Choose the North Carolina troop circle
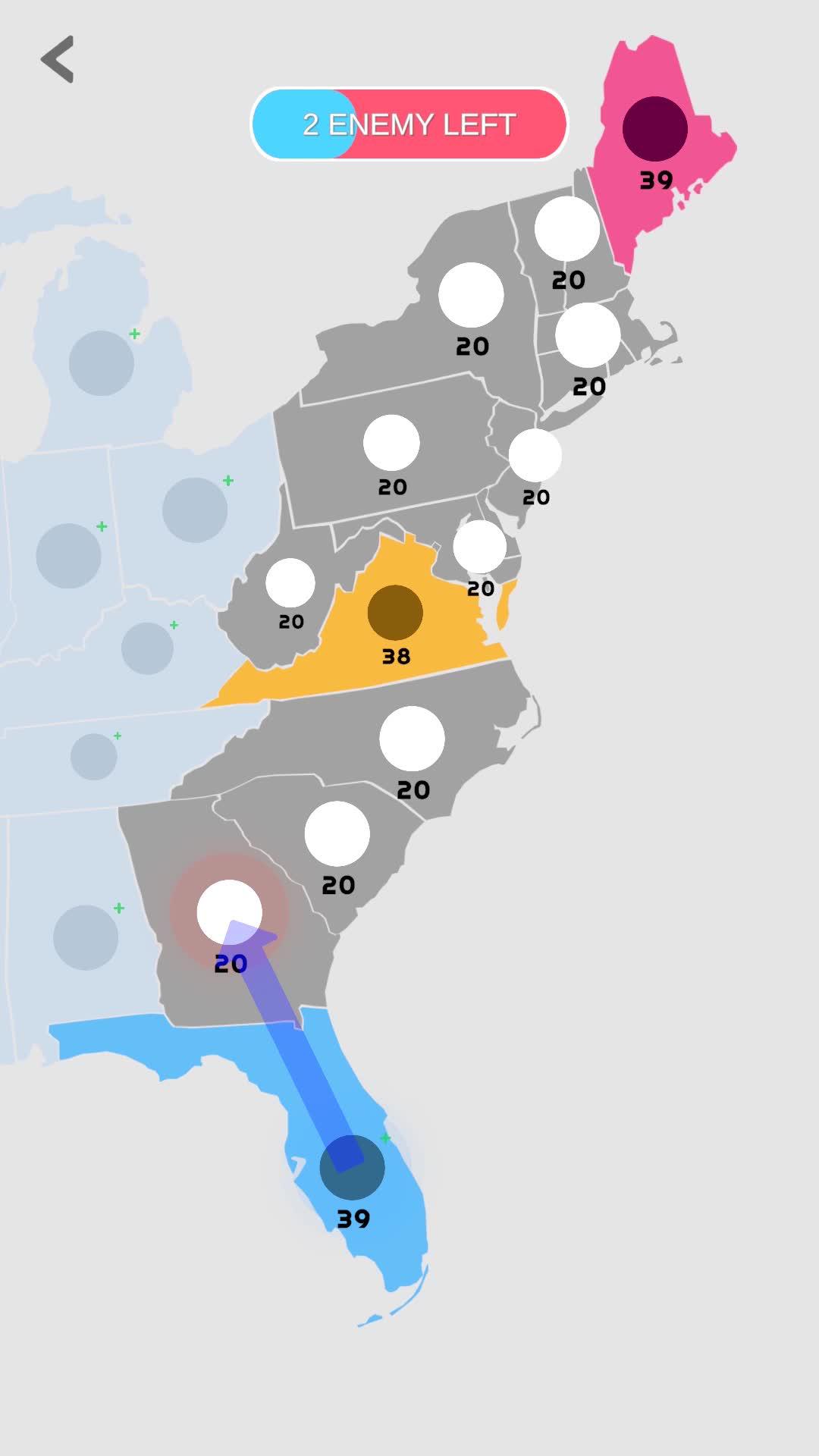 [x=412, y=739]
